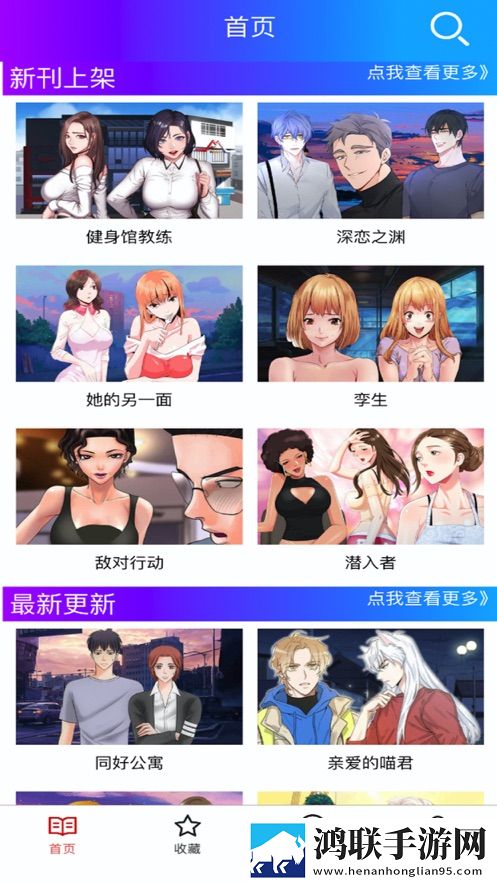The image size is (497, 883).
Task: Open the search magnifier icon
Action: click(449, 28)
